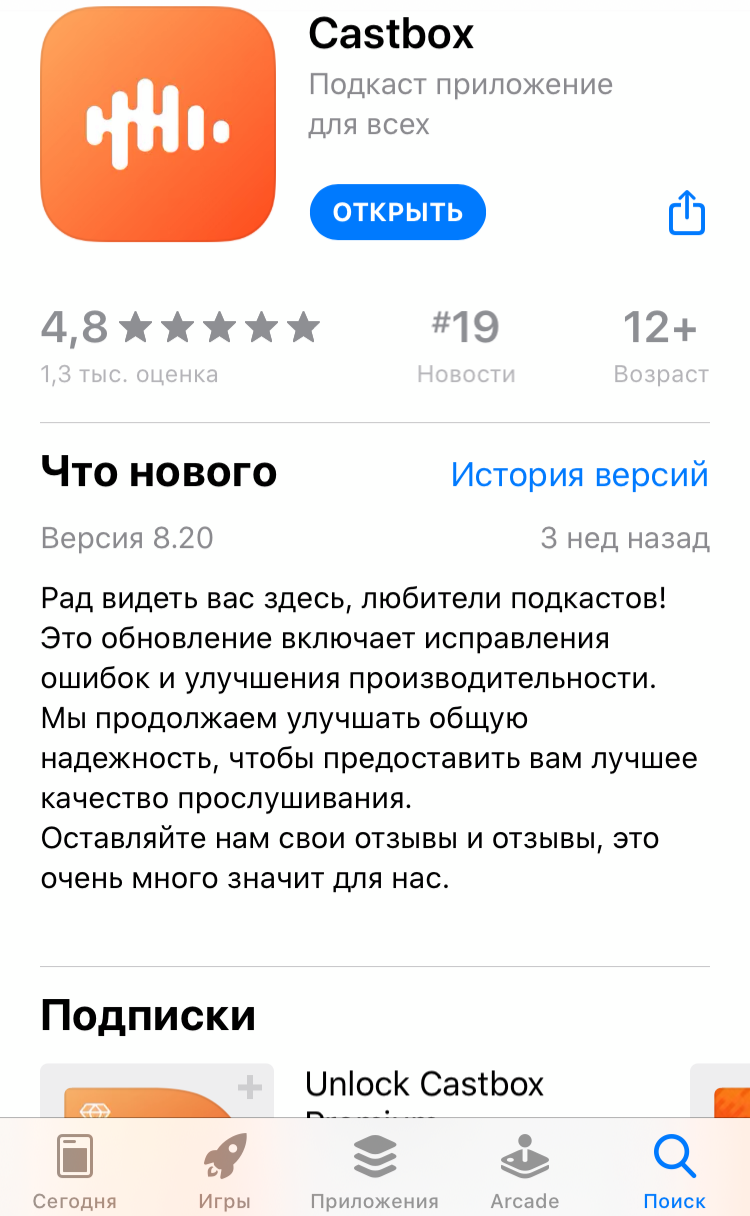Go to the Приложения tab
Screen dimensions: 750x1216
click(374, 1170)
